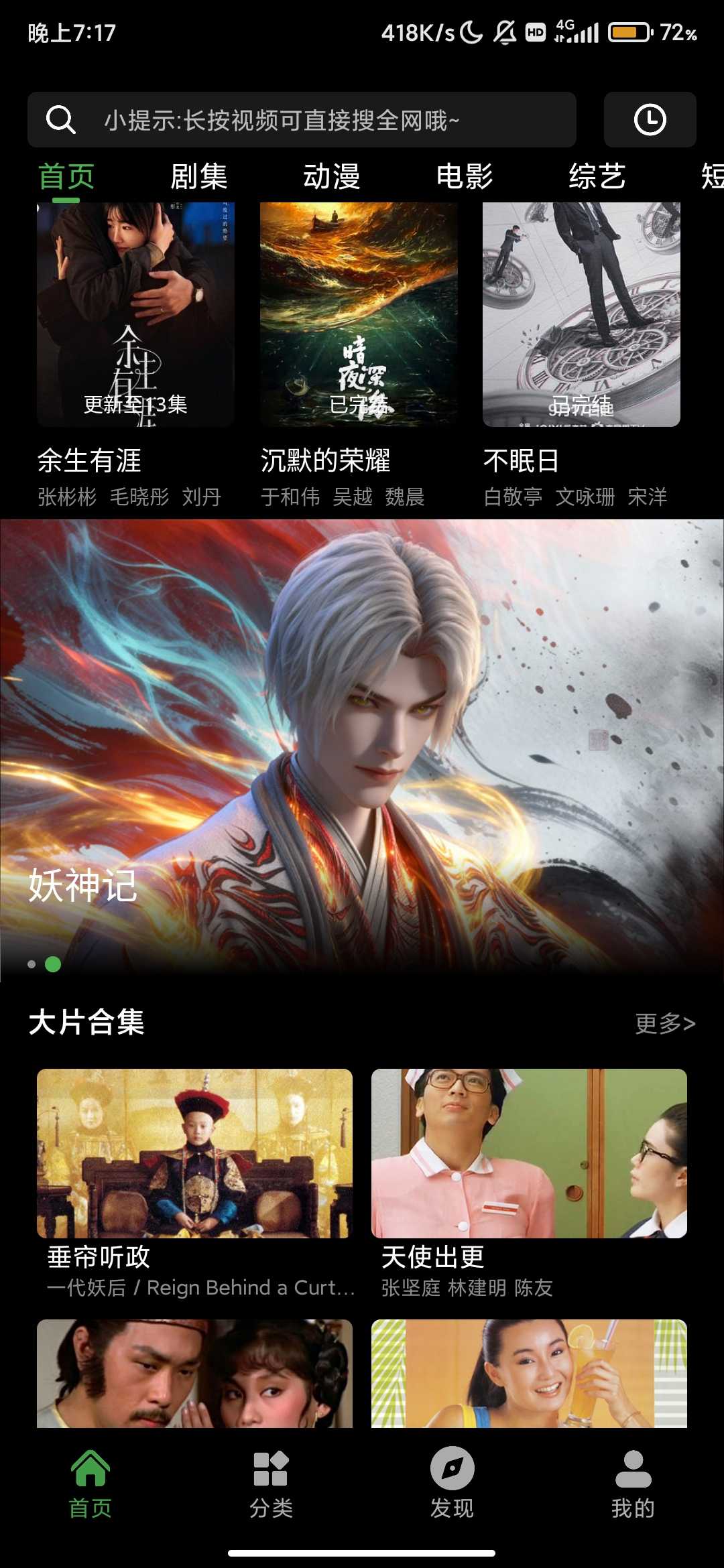The height and width of the screenshot is (1568, 724).
Task: Open the movie 天使出更
Action: click(529, 1153)
